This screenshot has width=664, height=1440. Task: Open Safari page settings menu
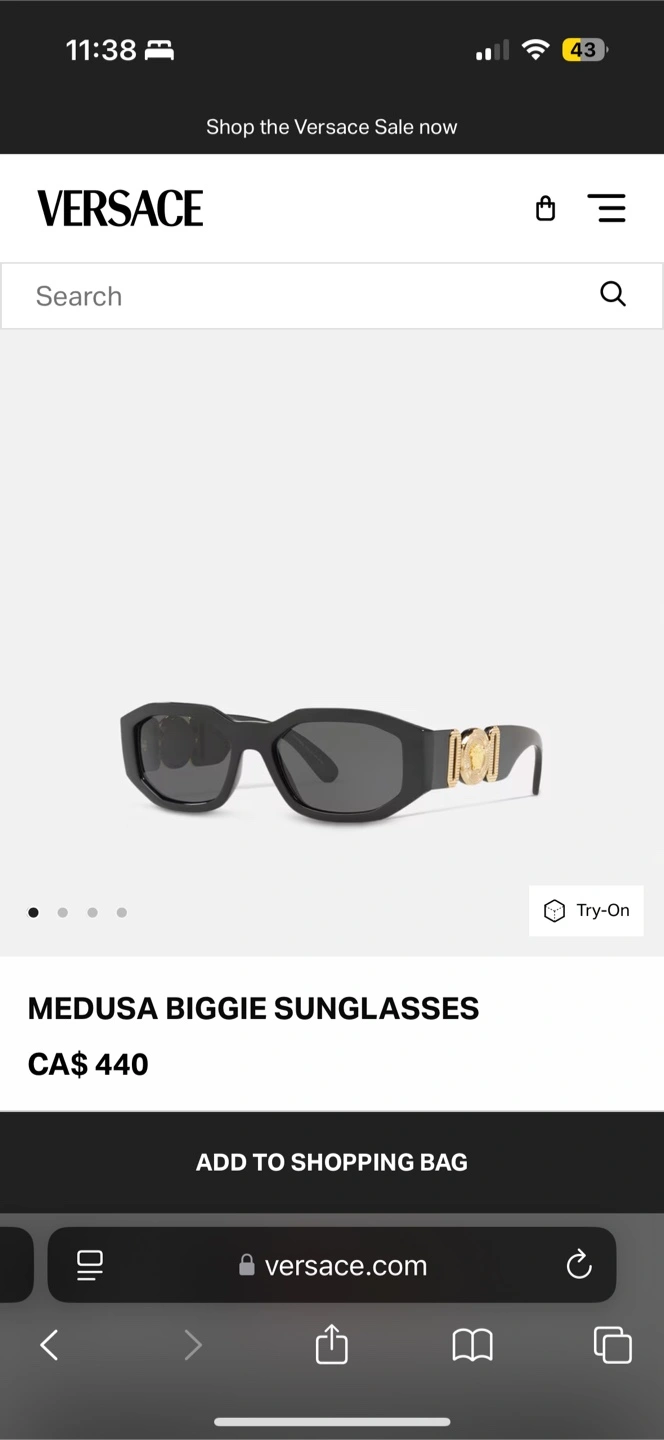90,1265
